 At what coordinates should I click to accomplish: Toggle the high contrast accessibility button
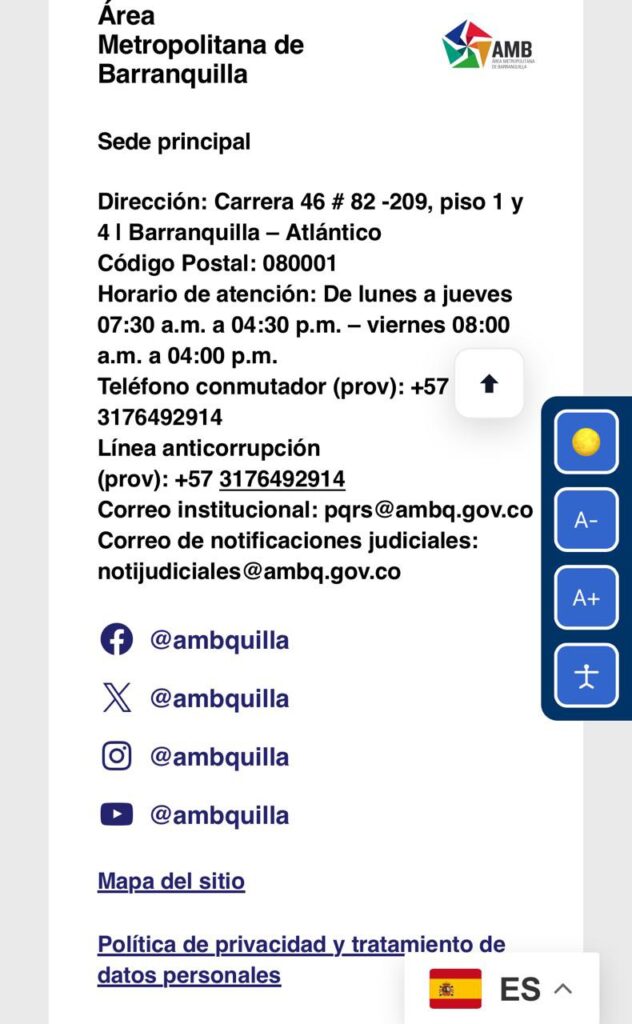point(586,442)
